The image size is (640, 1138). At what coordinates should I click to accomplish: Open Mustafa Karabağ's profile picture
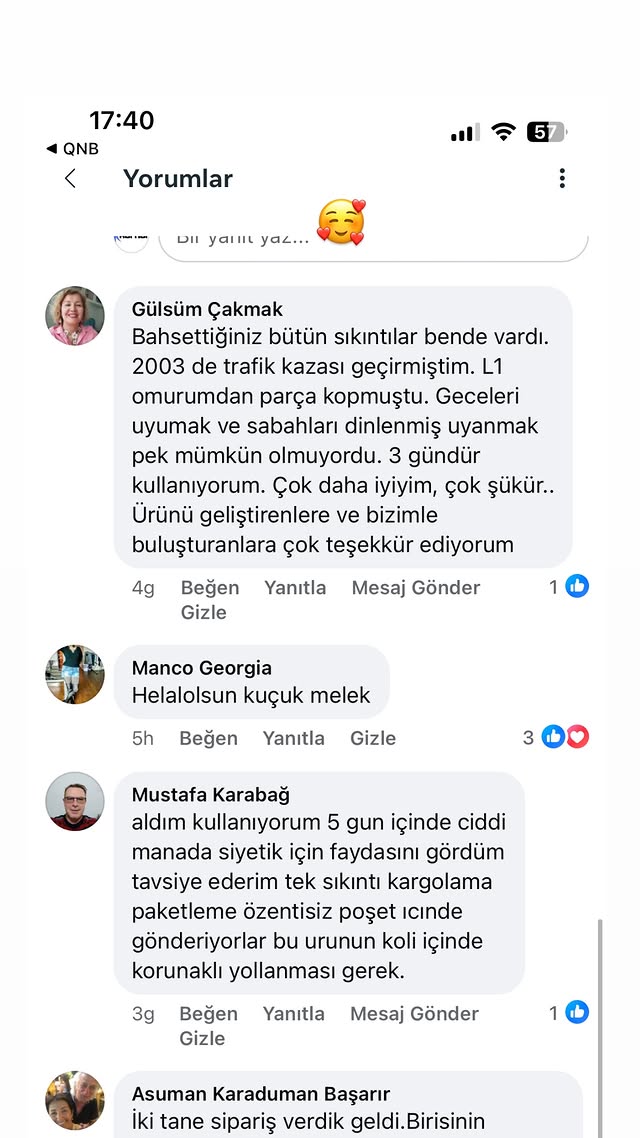(x=75, y=801)
